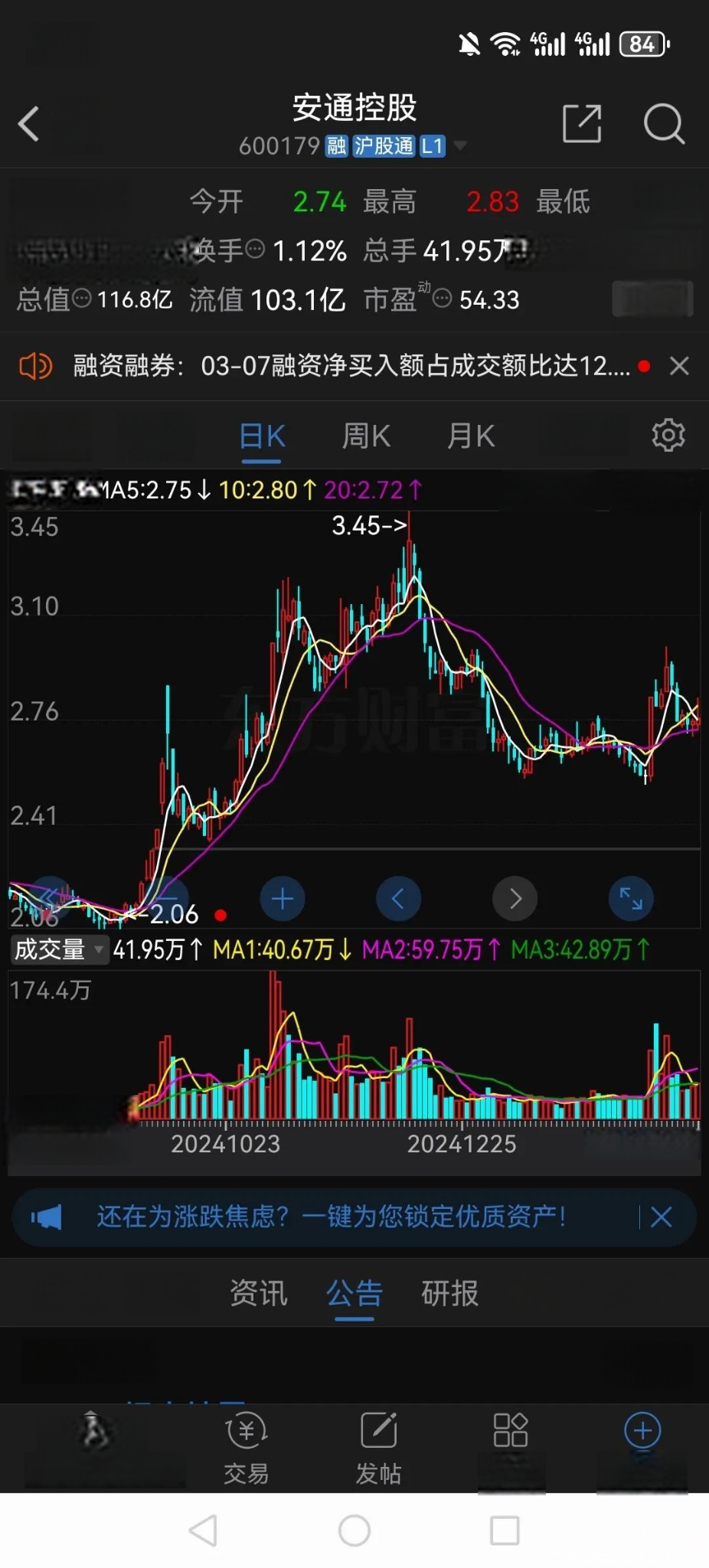Switch to the 周K chart tab
The image size is (709, 1568).
click(x=366, y=436)
